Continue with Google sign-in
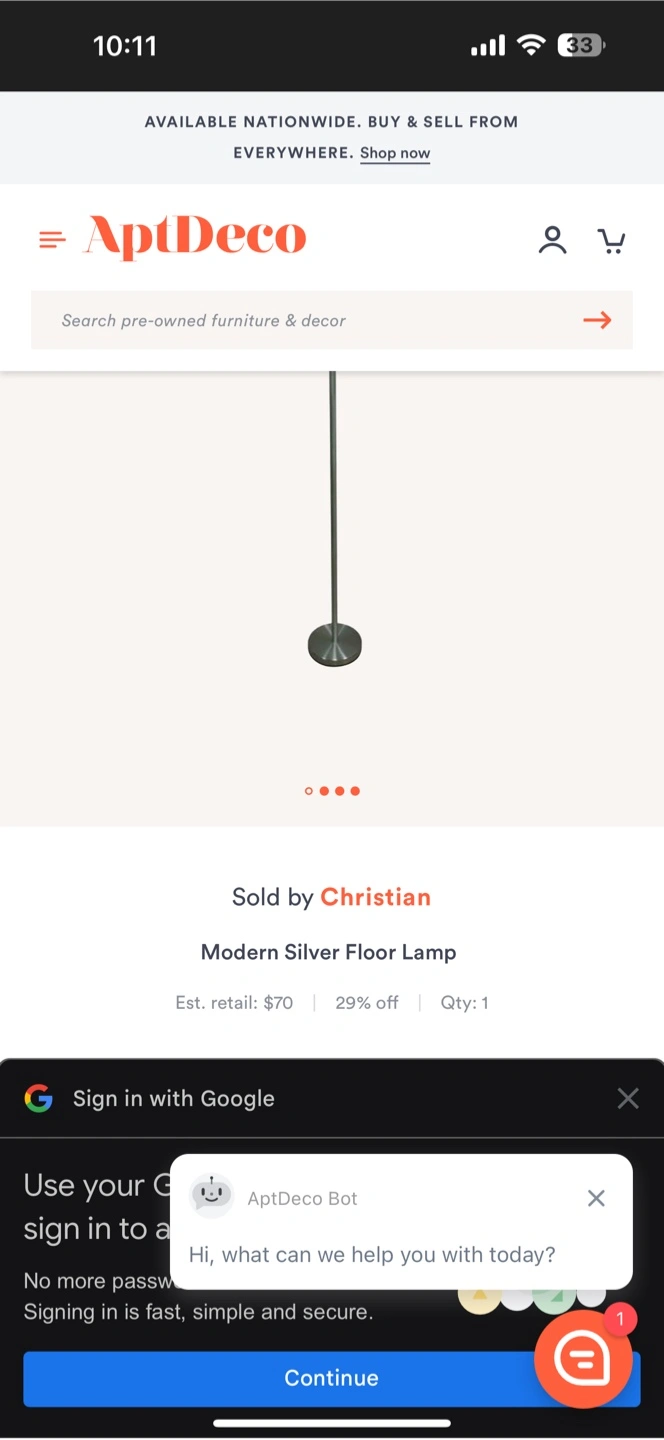Screen dimensions: 664x1440 [x=331, y=1378]
